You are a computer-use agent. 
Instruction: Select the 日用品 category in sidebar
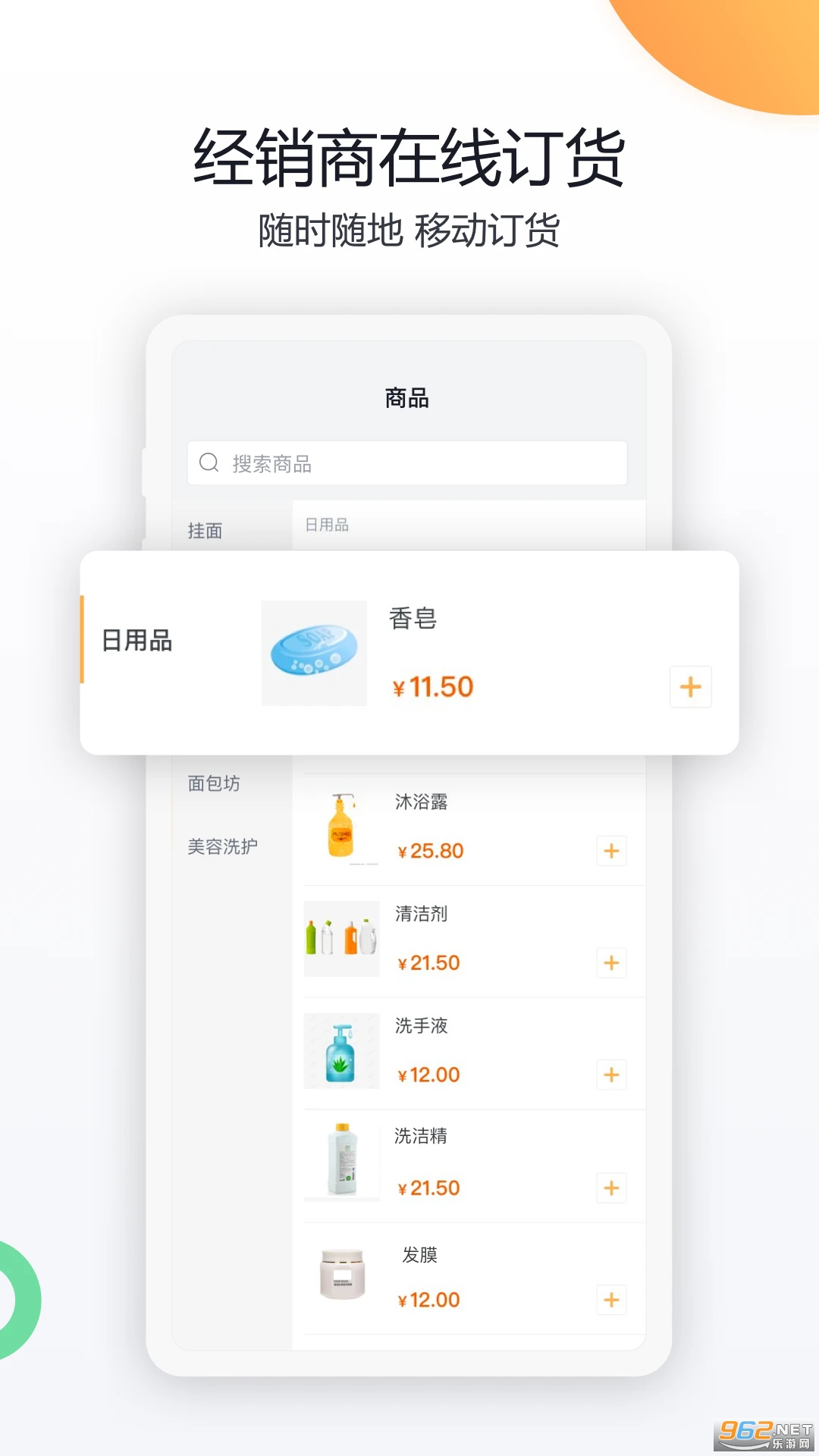(x=136, y=641)
